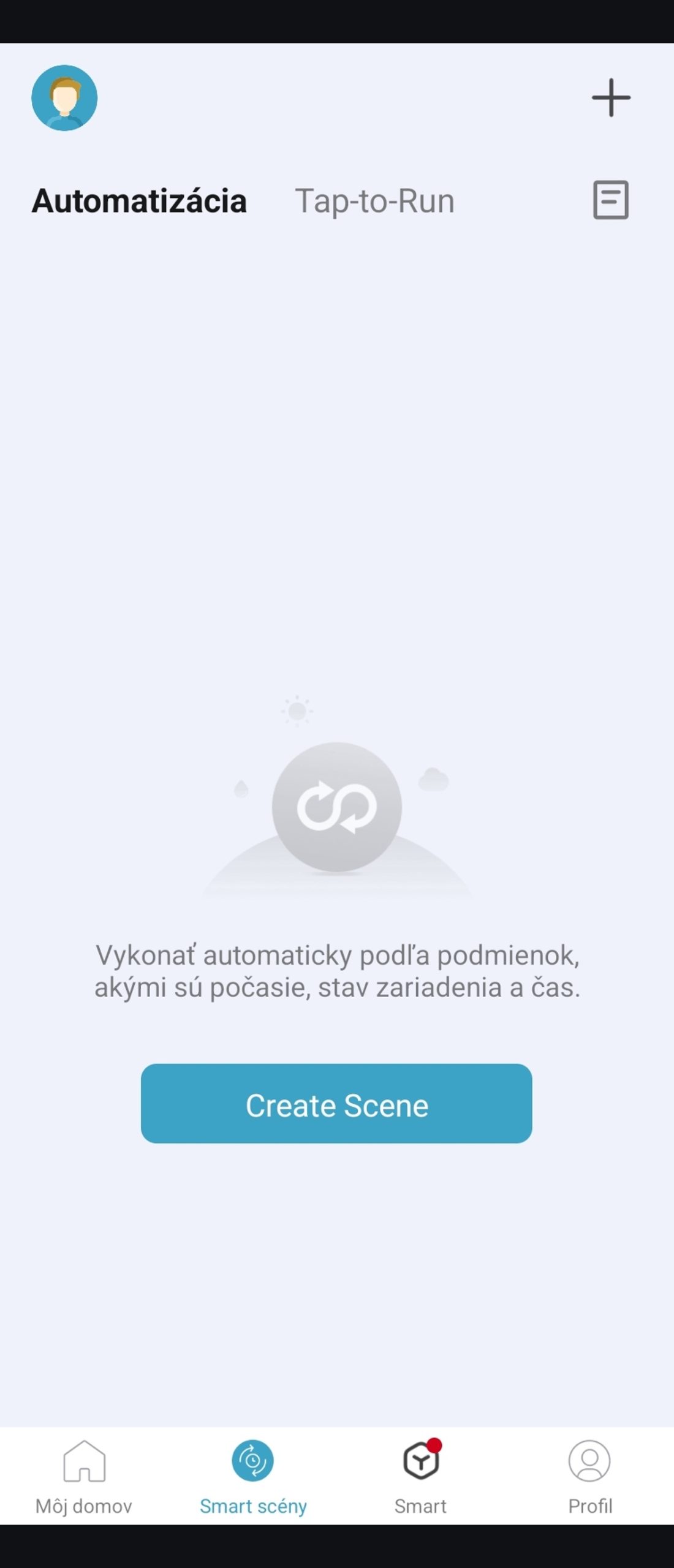This screenshot has height=1568, width=674.
Task: Go to Môj domov tab
Action: [84, 1477]
